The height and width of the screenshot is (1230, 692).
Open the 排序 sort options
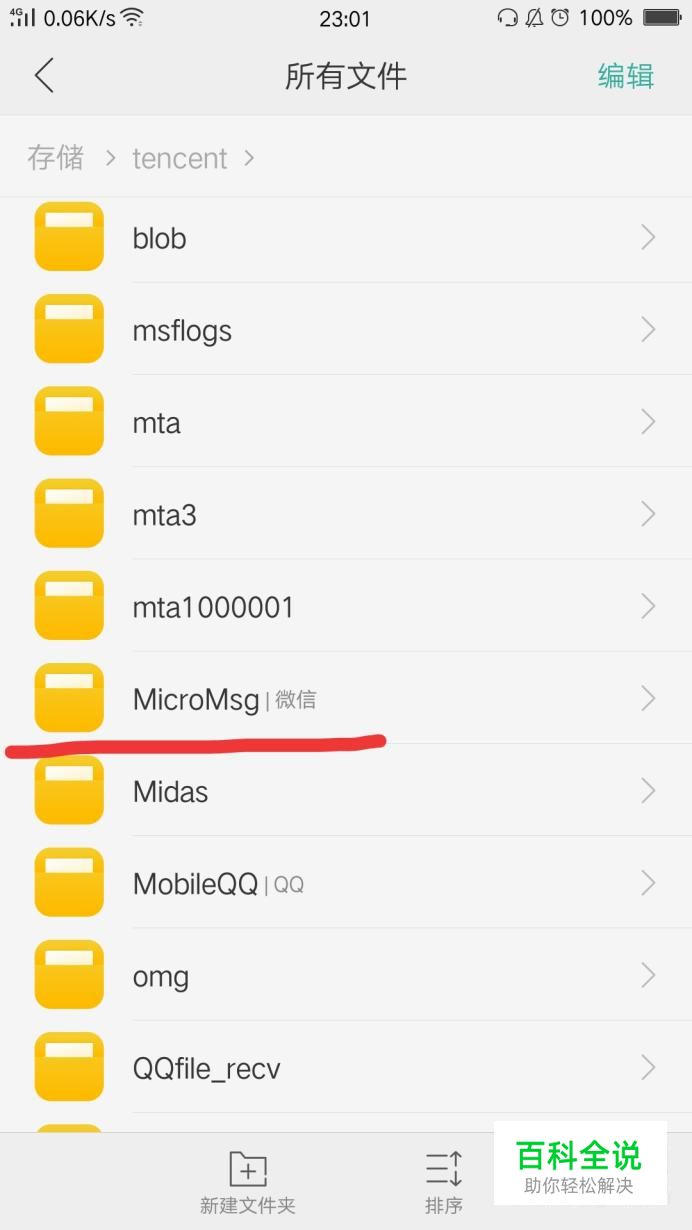tap(444, 1181)
